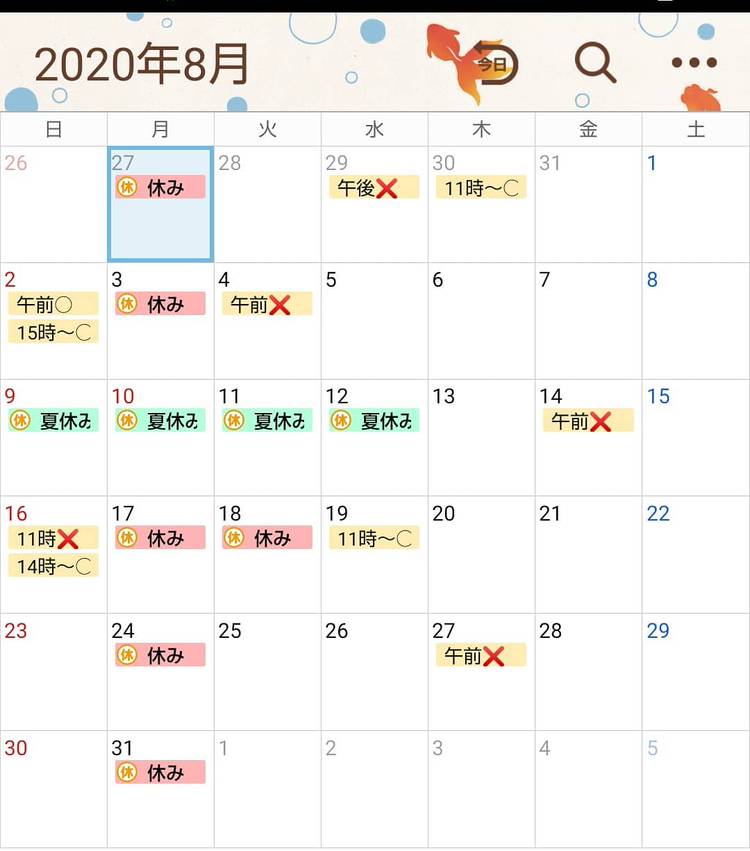Jump to today with the 今日 button
The image size is (750, 851).
(x=493, y=63)
